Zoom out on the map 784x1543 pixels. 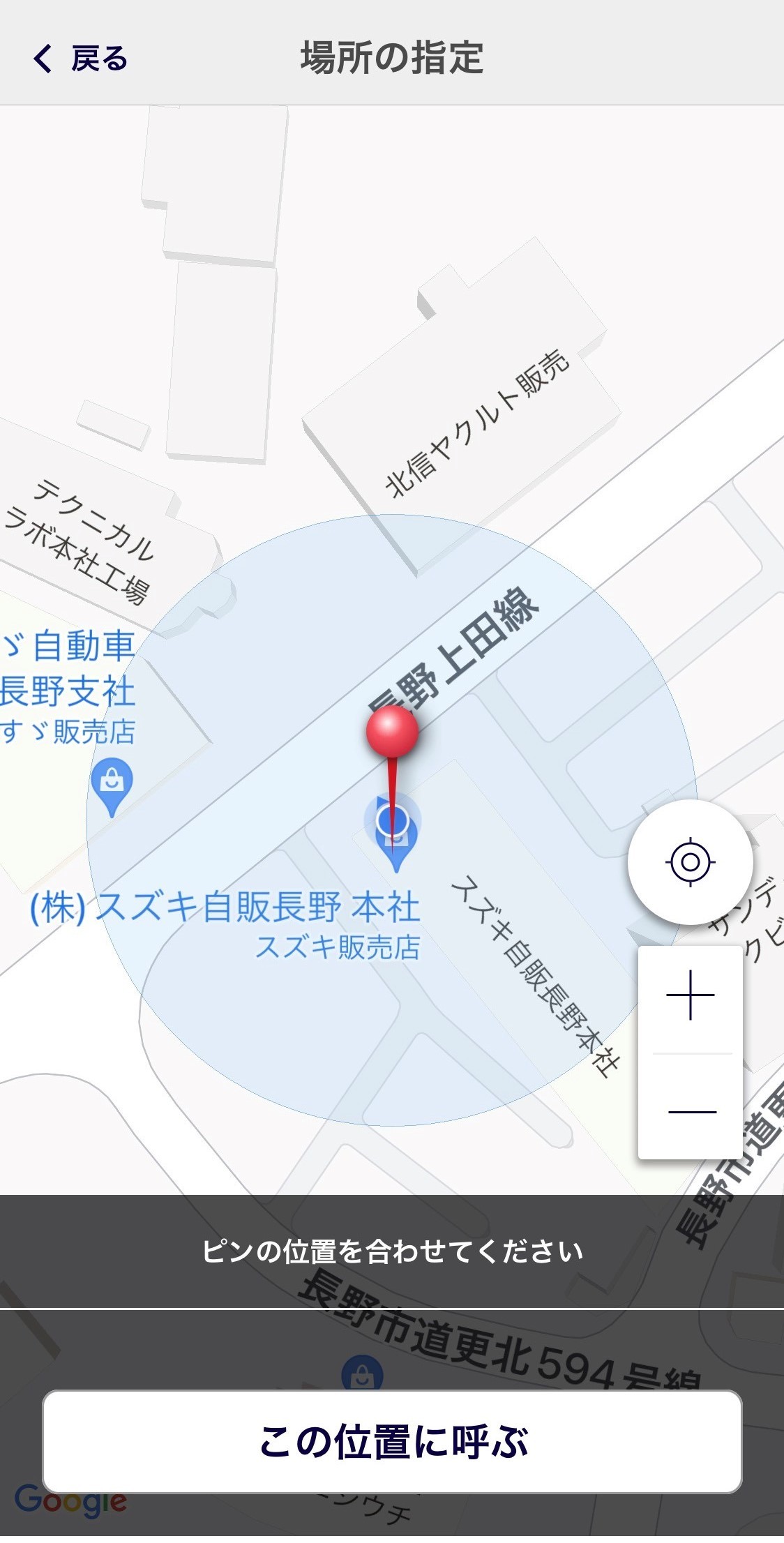click(x=691, y=1111)
